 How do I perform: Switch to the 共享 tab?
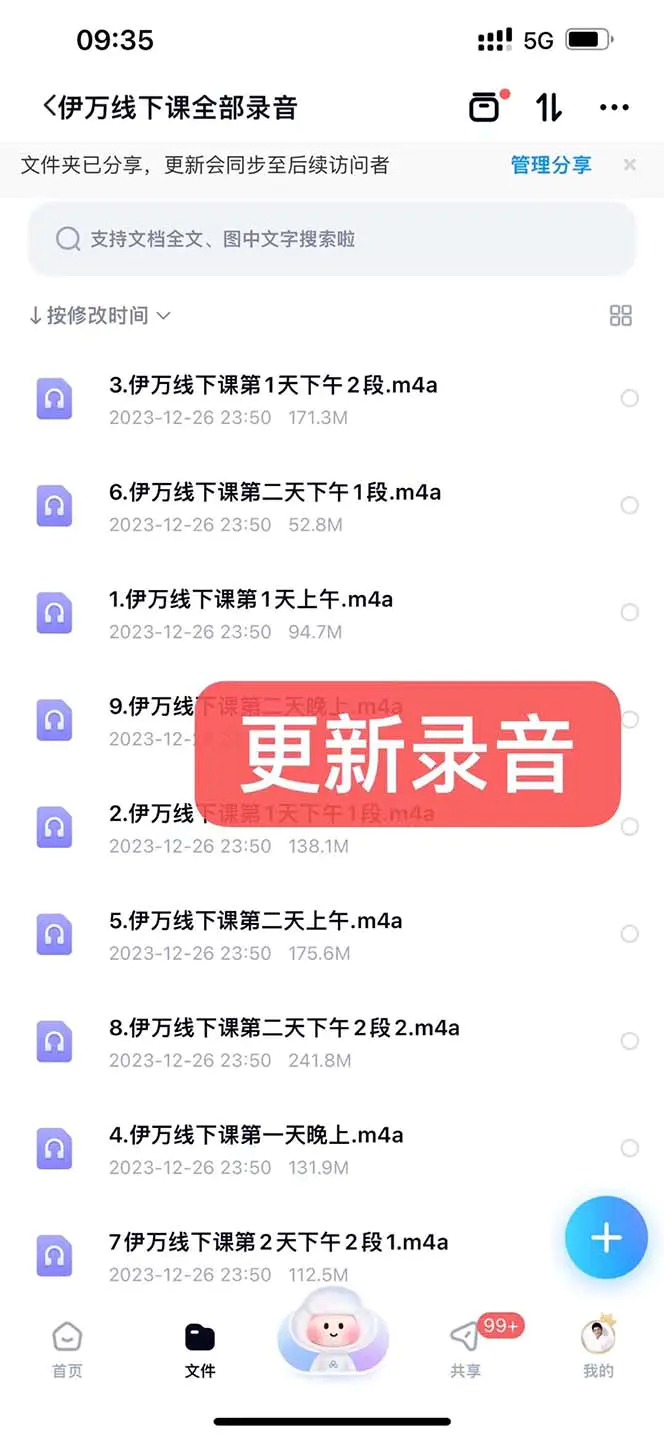[465, 1348]
